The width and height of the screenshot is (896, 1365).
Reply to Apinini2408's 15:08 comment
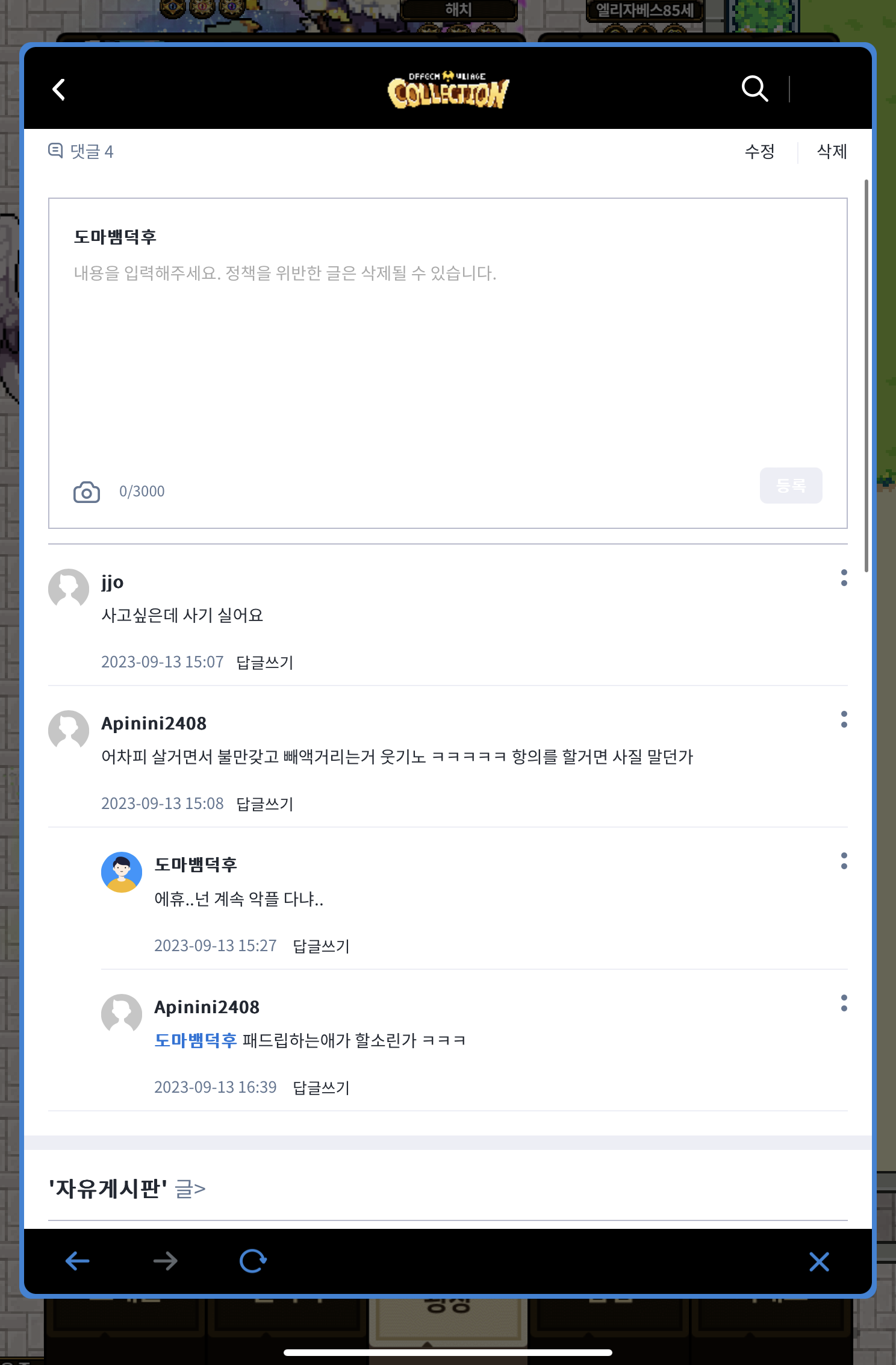(x=264, y=804)
